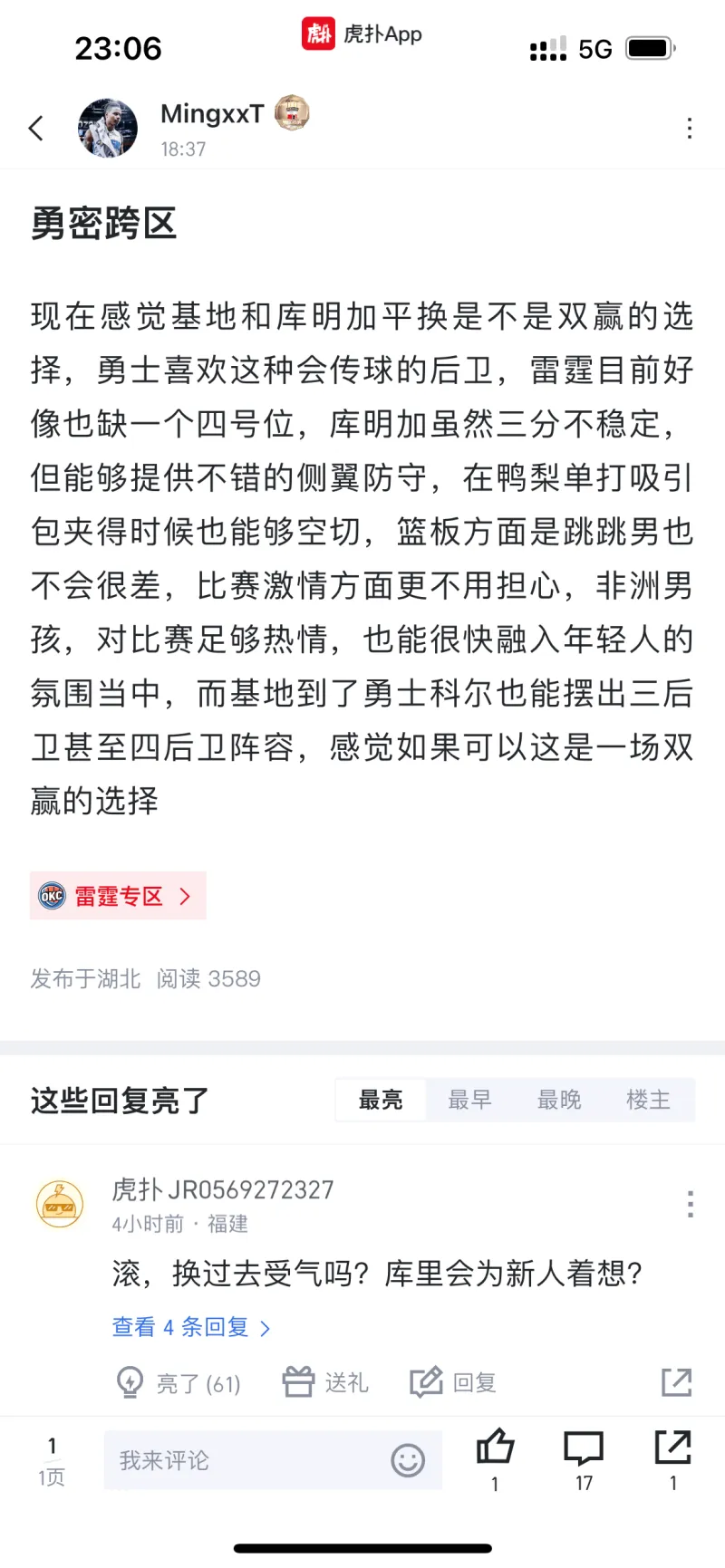Screen dimensions: 725x1568
Task: Select the 最亮 sort tab
Action: [x=381, y=1100]
